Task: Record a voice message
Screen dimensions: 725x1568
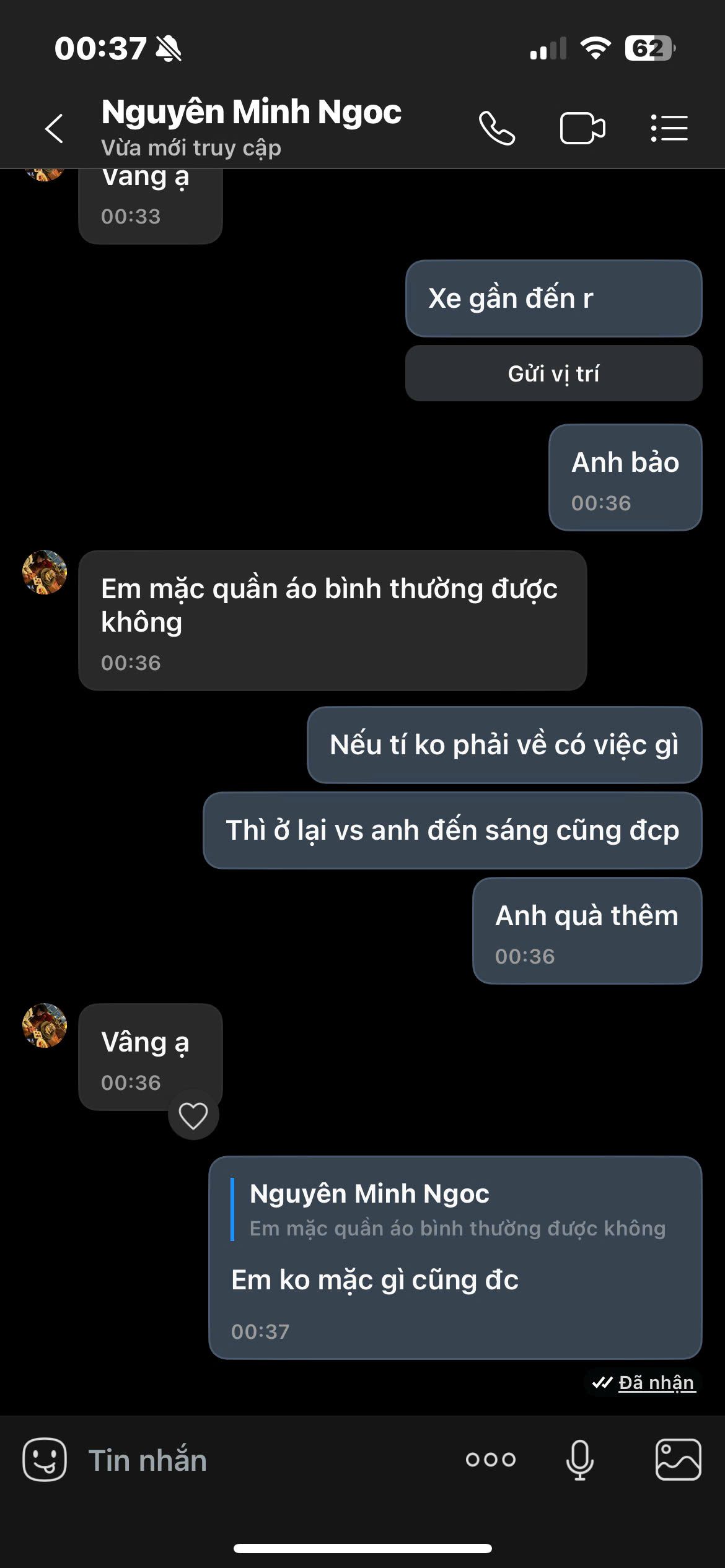Action: coord(579,1460)
